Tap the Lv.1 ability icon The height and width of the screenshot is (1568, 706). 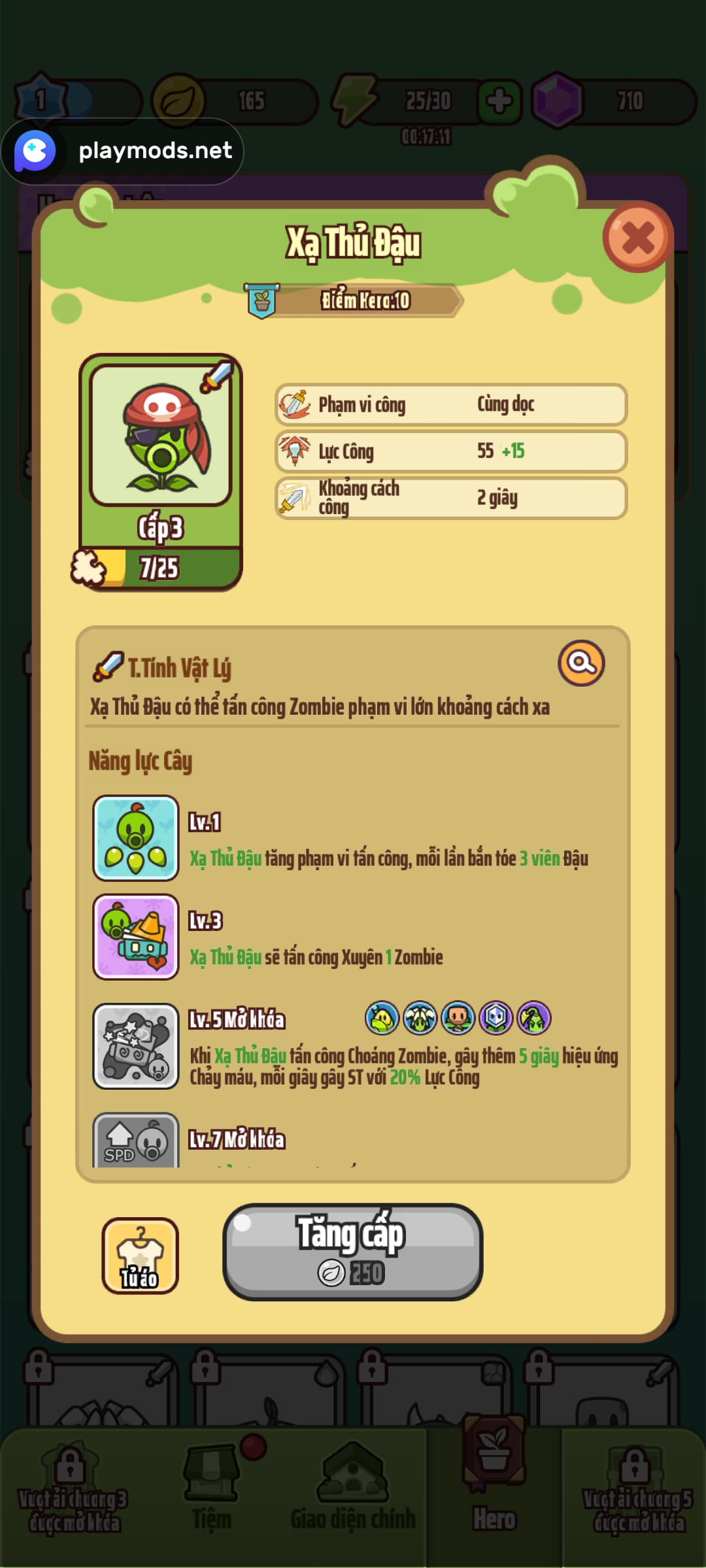136,838
